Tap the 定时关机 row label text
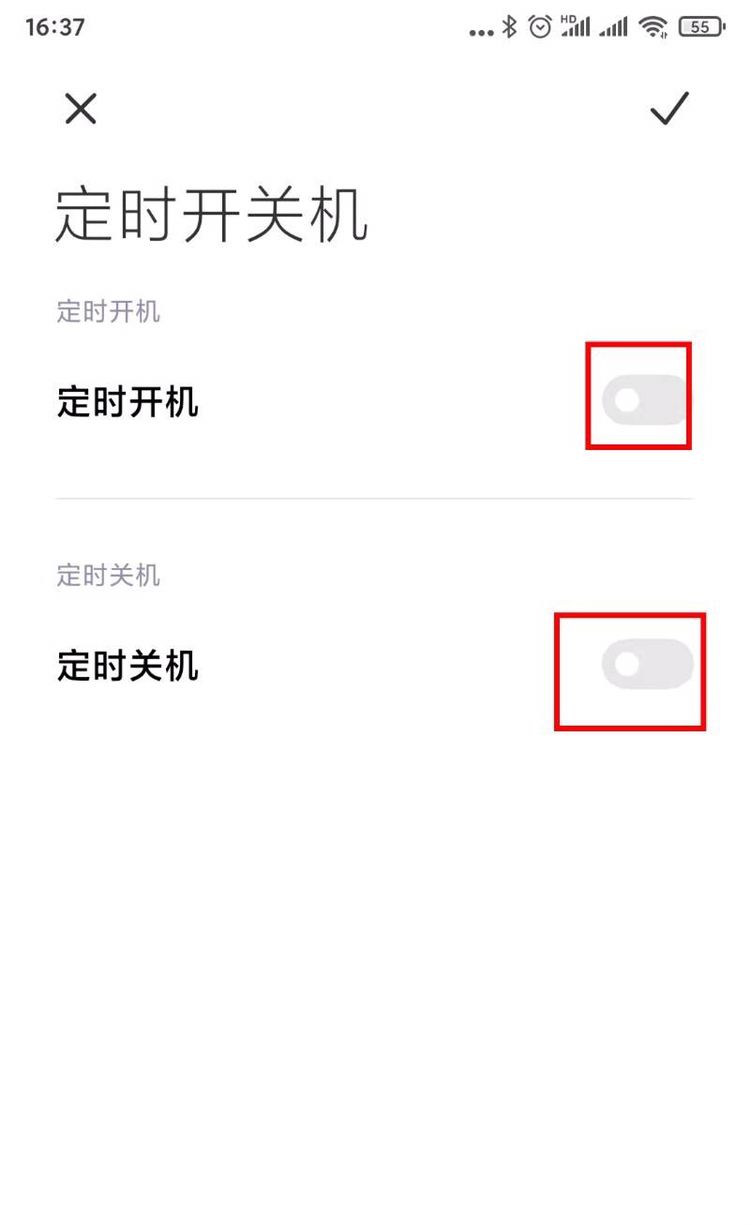 click(x=128, y=665)
